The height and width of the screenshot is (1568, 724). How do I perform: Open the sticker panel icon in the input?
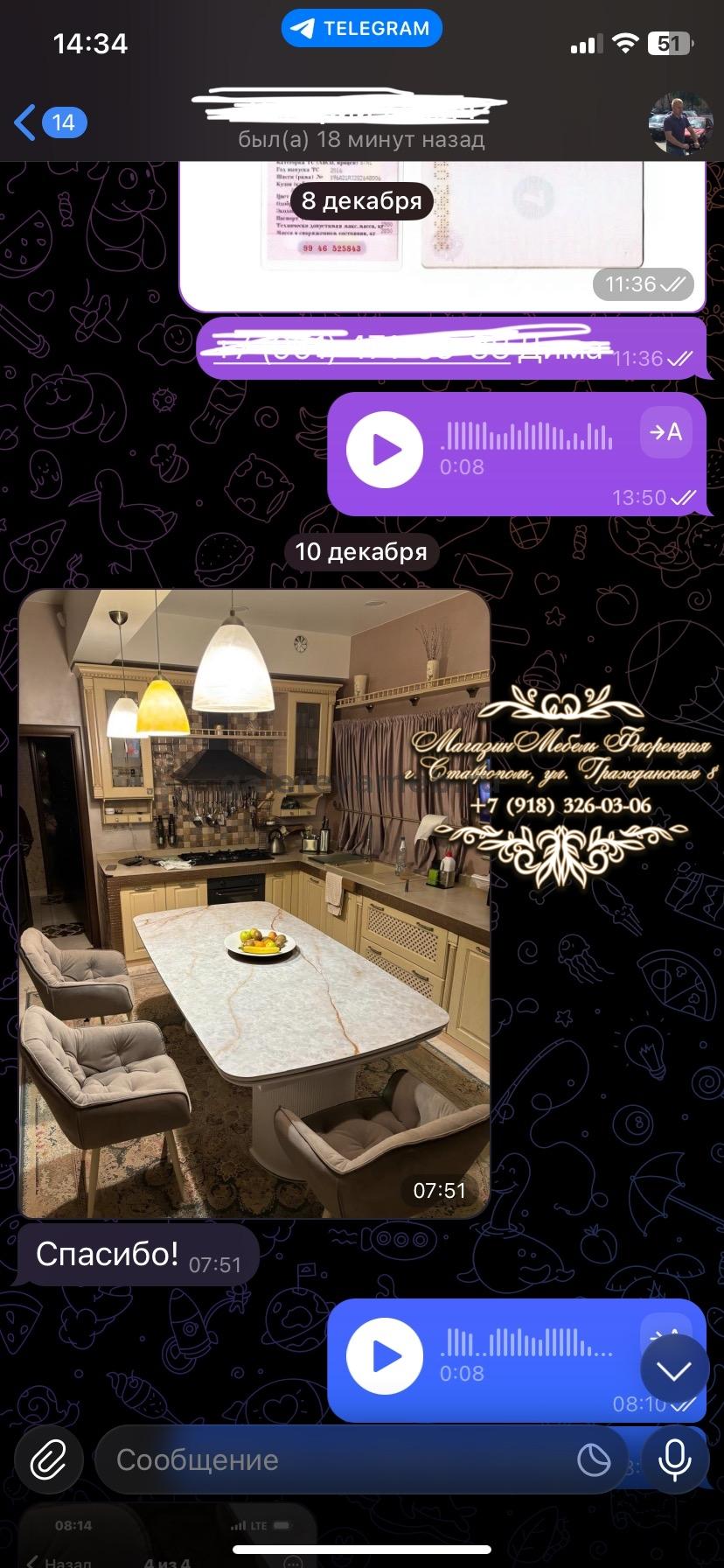(x=594, y=1459)
